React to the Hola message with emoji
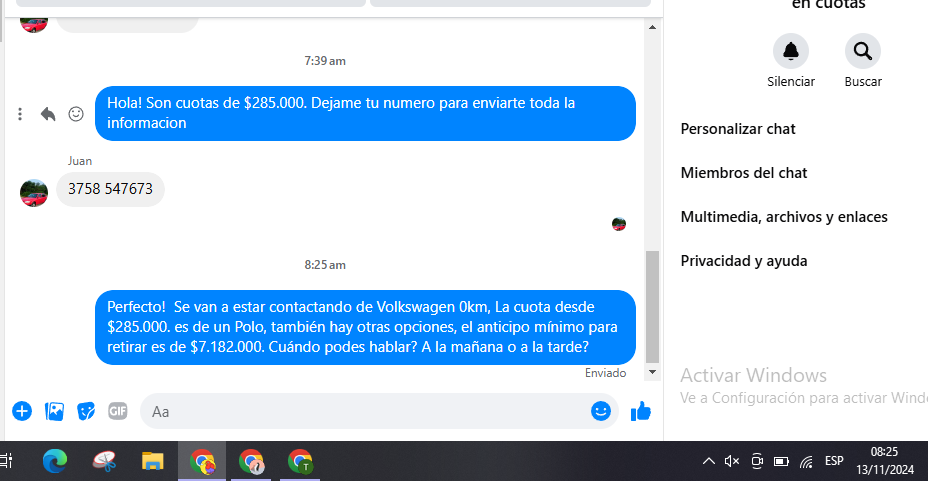Image resolution: width=928 pixels, height=481 pixels. [76, 114]
